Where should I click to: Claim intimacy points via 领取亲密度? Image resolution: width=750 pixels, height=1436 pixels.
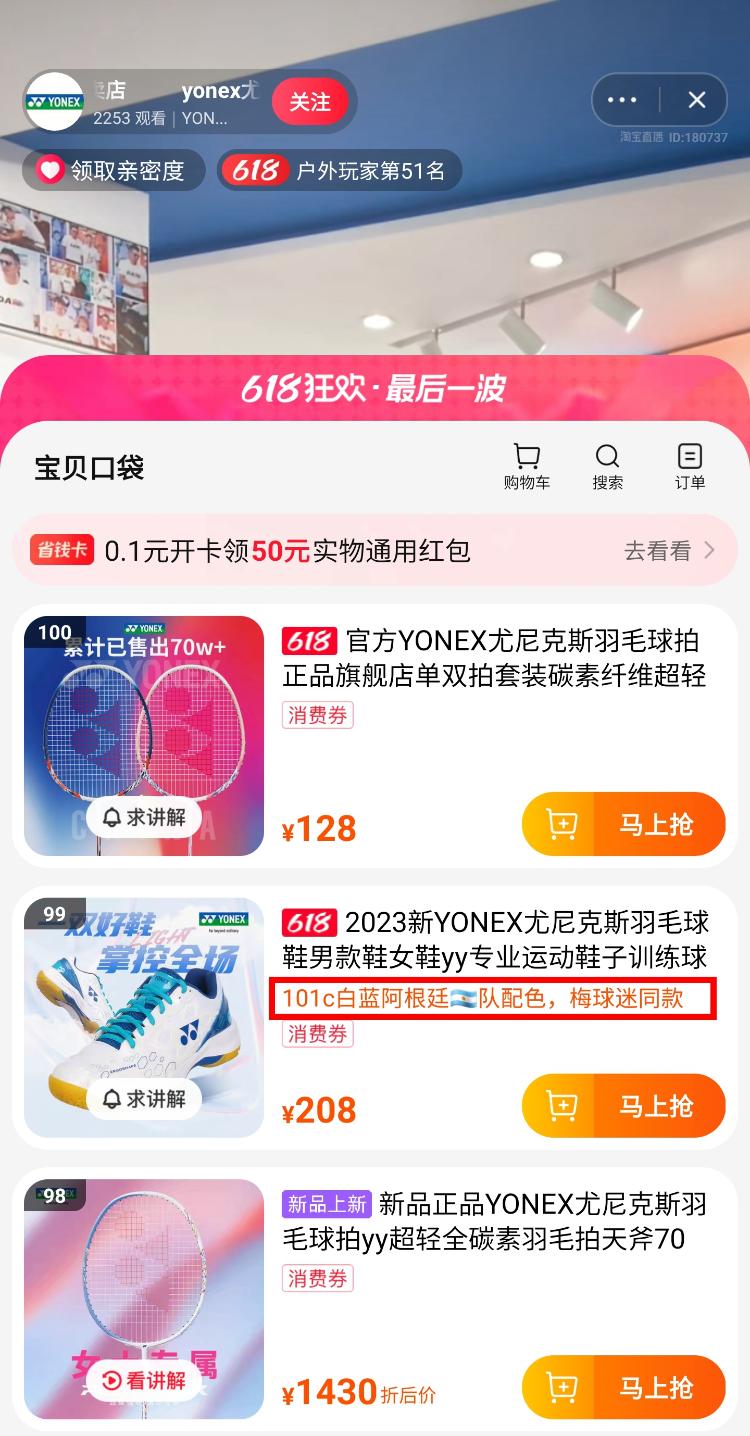click(x=111, y=171)
